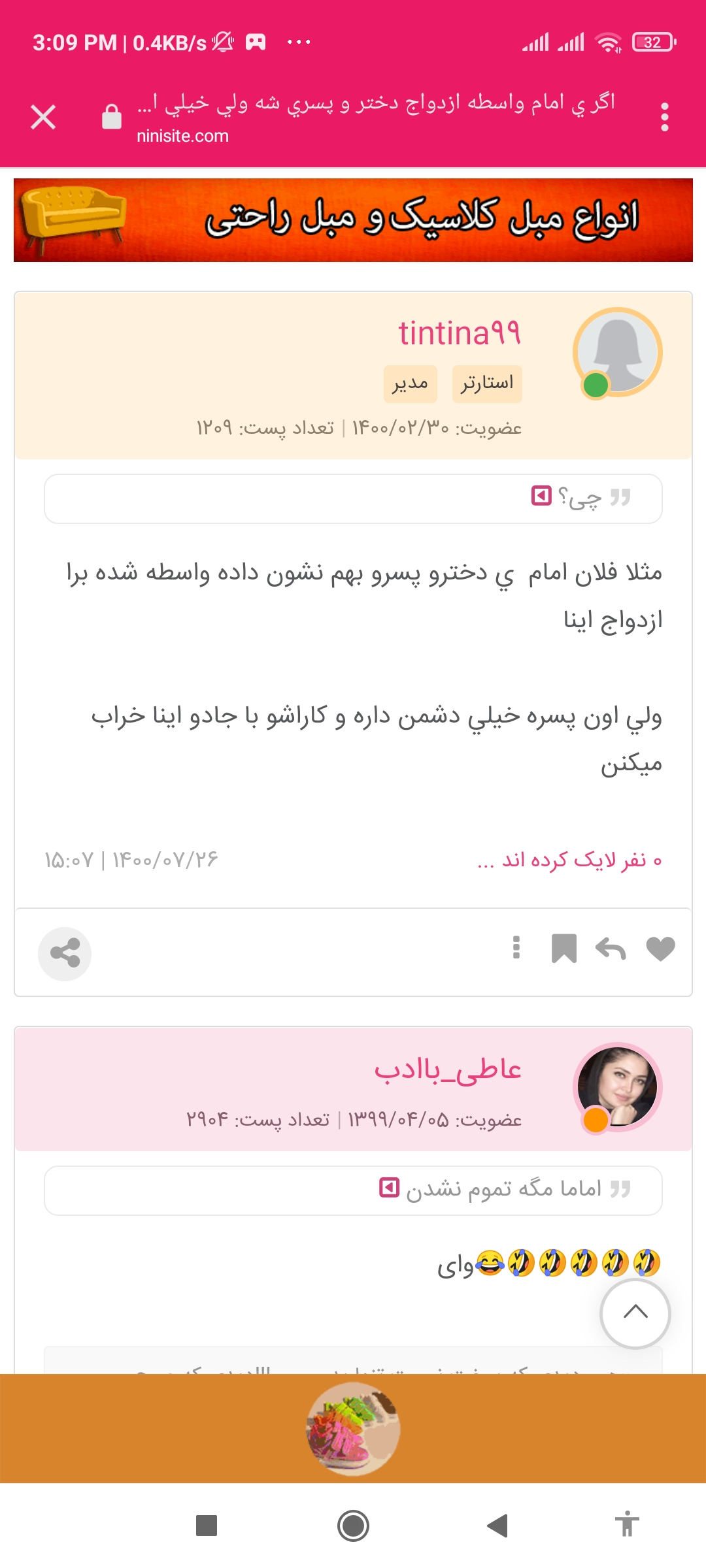Close the browser custom tab
Viewport: 706px width, 1568px height.
pos(43,118)
